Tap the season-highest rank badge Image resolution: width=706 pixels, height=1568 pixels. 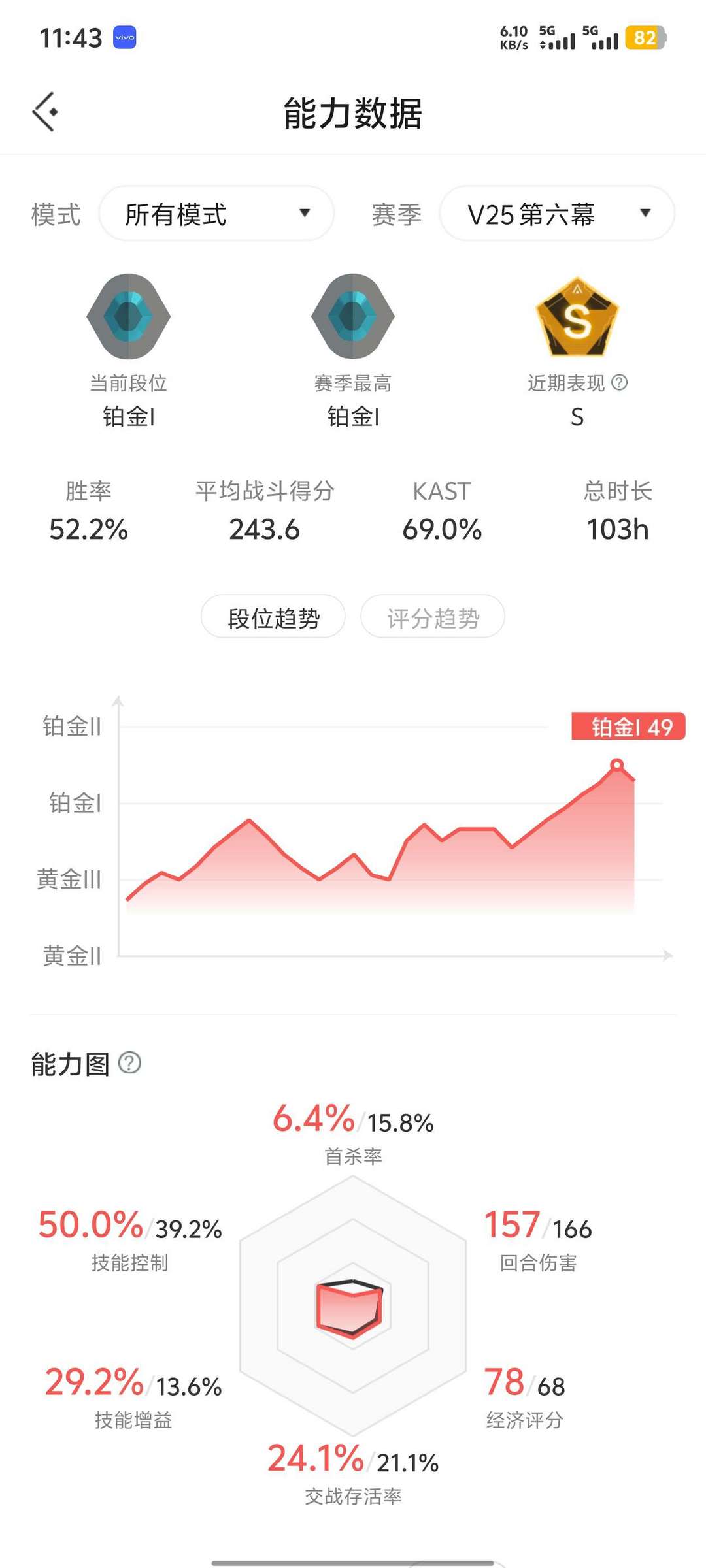352,316
